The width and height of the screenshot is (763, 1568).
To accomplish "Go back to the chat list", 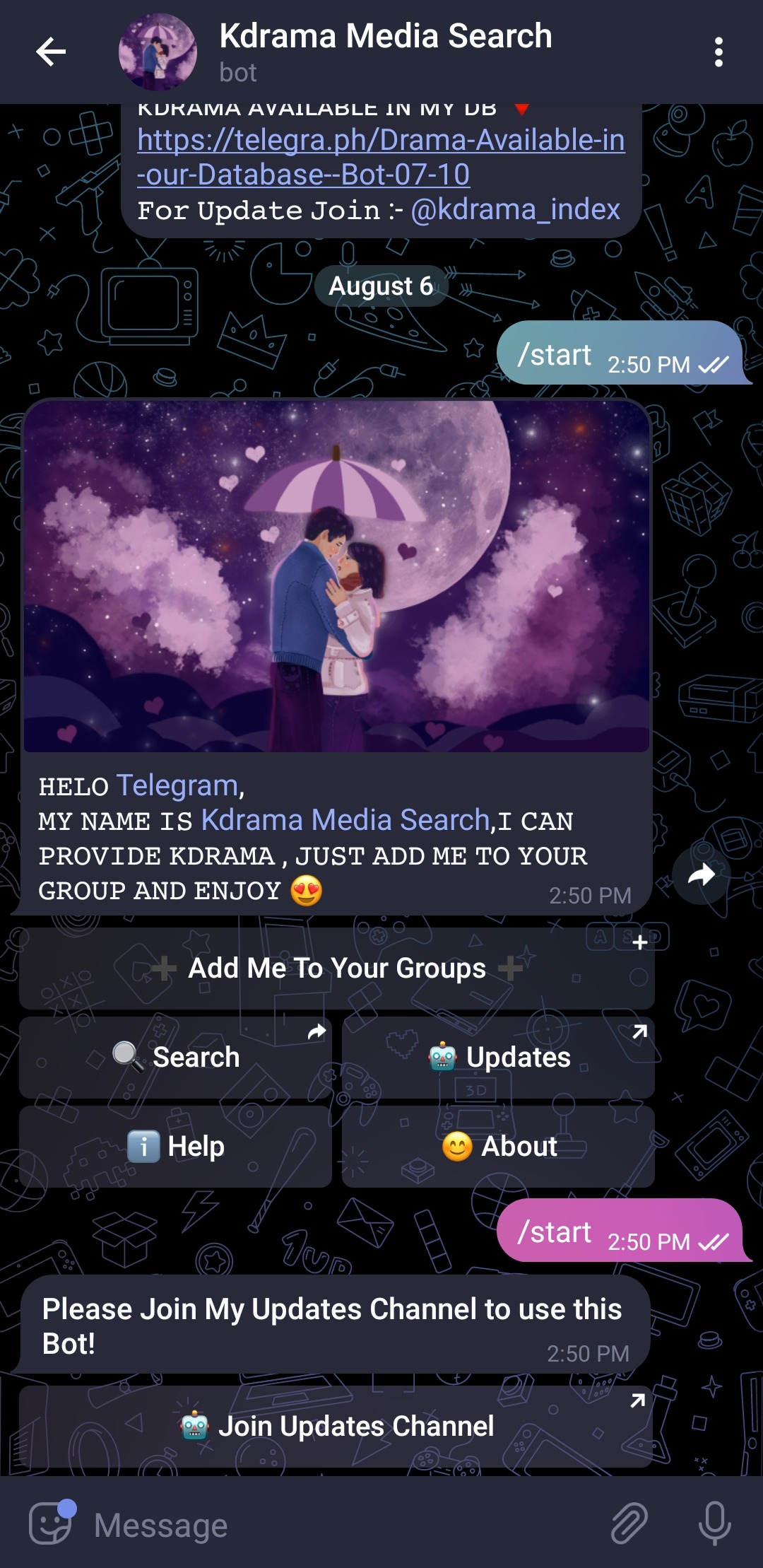I will pos(51,52).
